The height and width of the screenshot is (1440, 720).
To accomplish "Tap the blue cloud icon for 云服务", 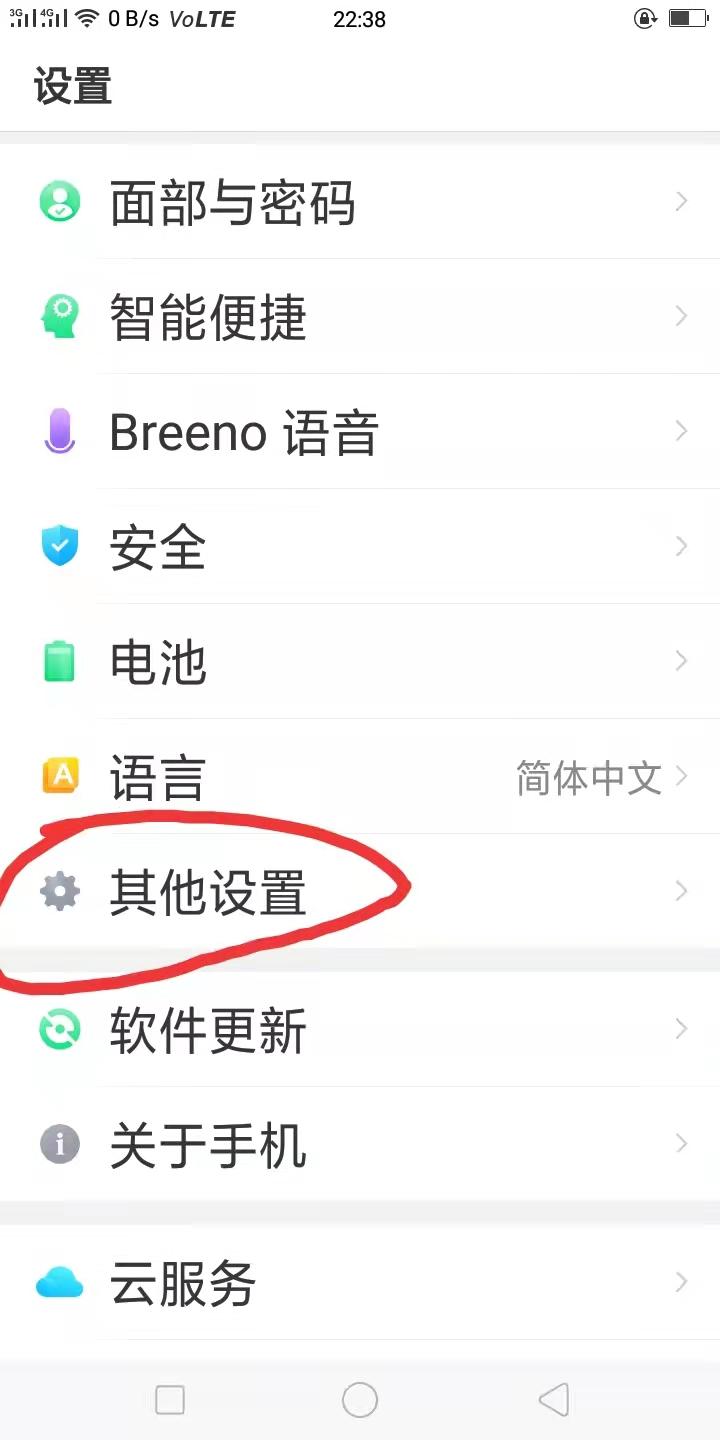I will point(59,1283).
